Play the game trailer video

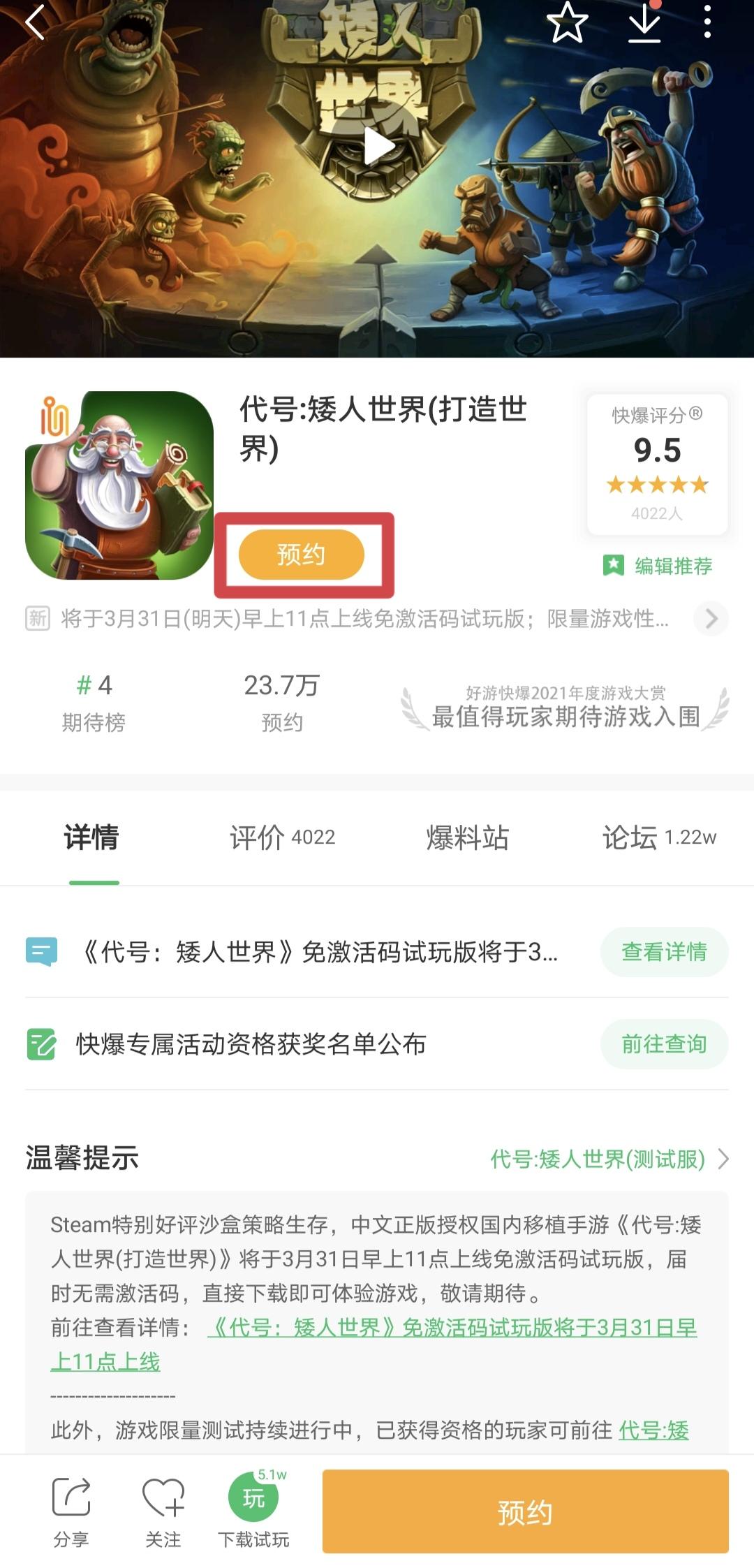(378, 147)
